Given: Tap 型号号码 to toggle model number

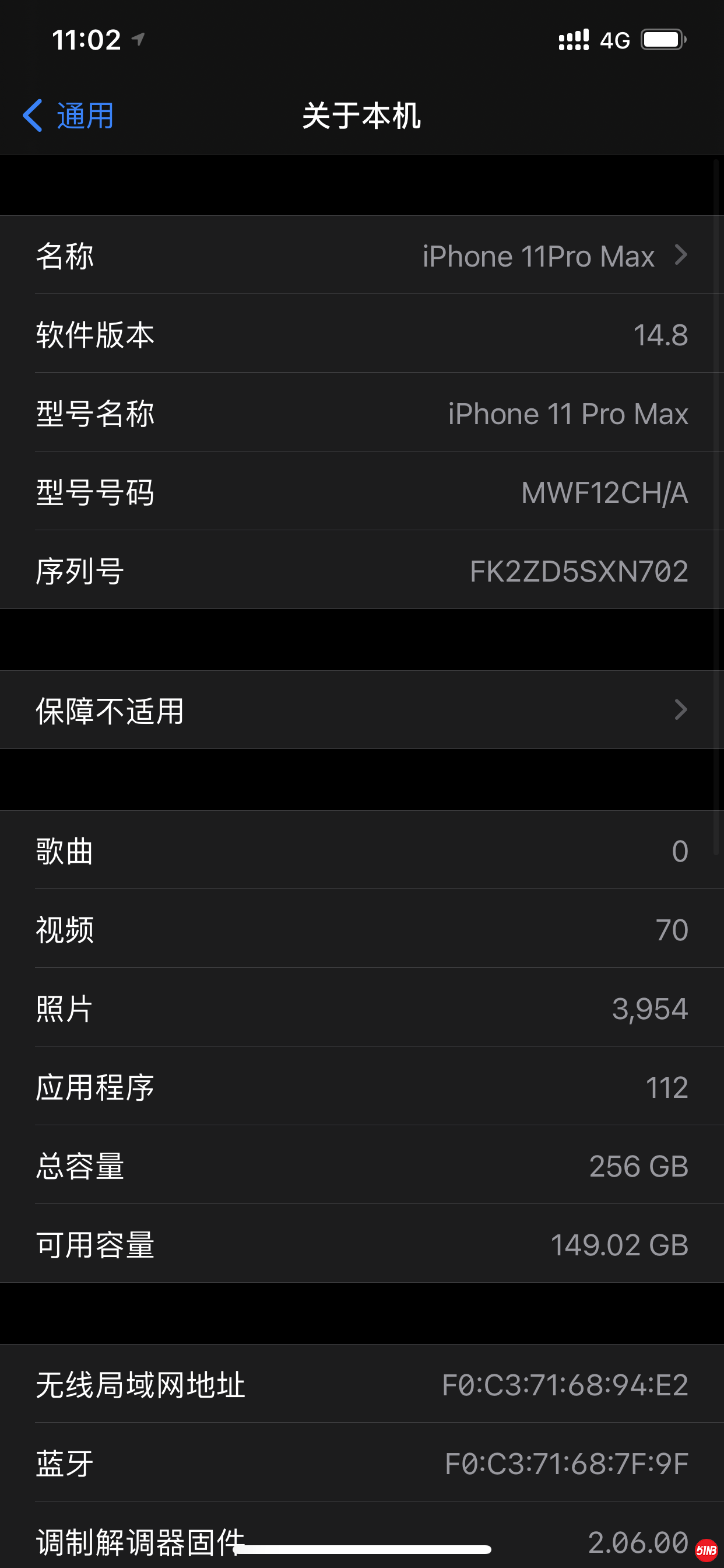Looking at the screenshot, I should tap(361, 491).
